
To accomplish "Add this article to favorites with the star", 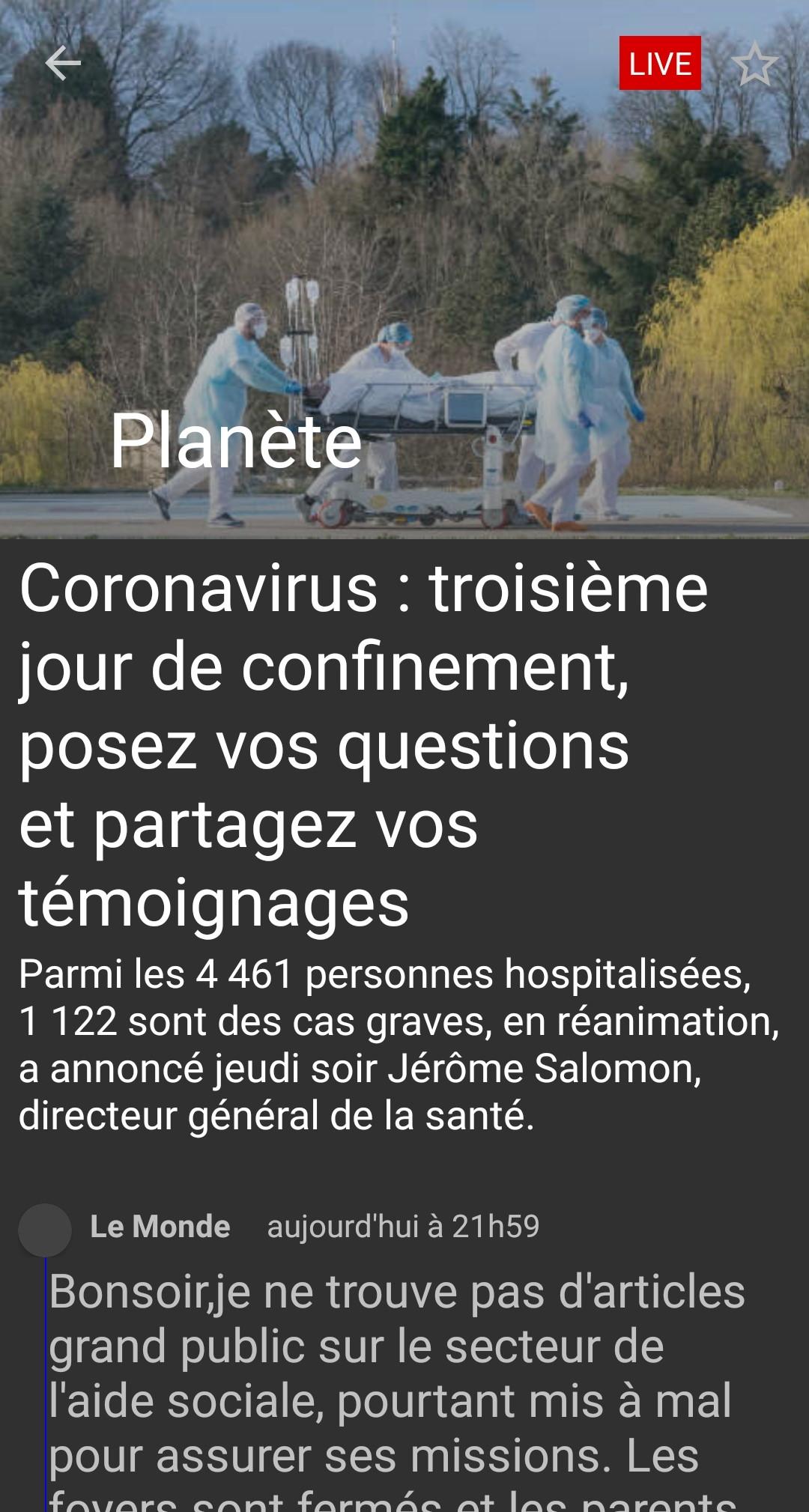I will coord(754,64).
